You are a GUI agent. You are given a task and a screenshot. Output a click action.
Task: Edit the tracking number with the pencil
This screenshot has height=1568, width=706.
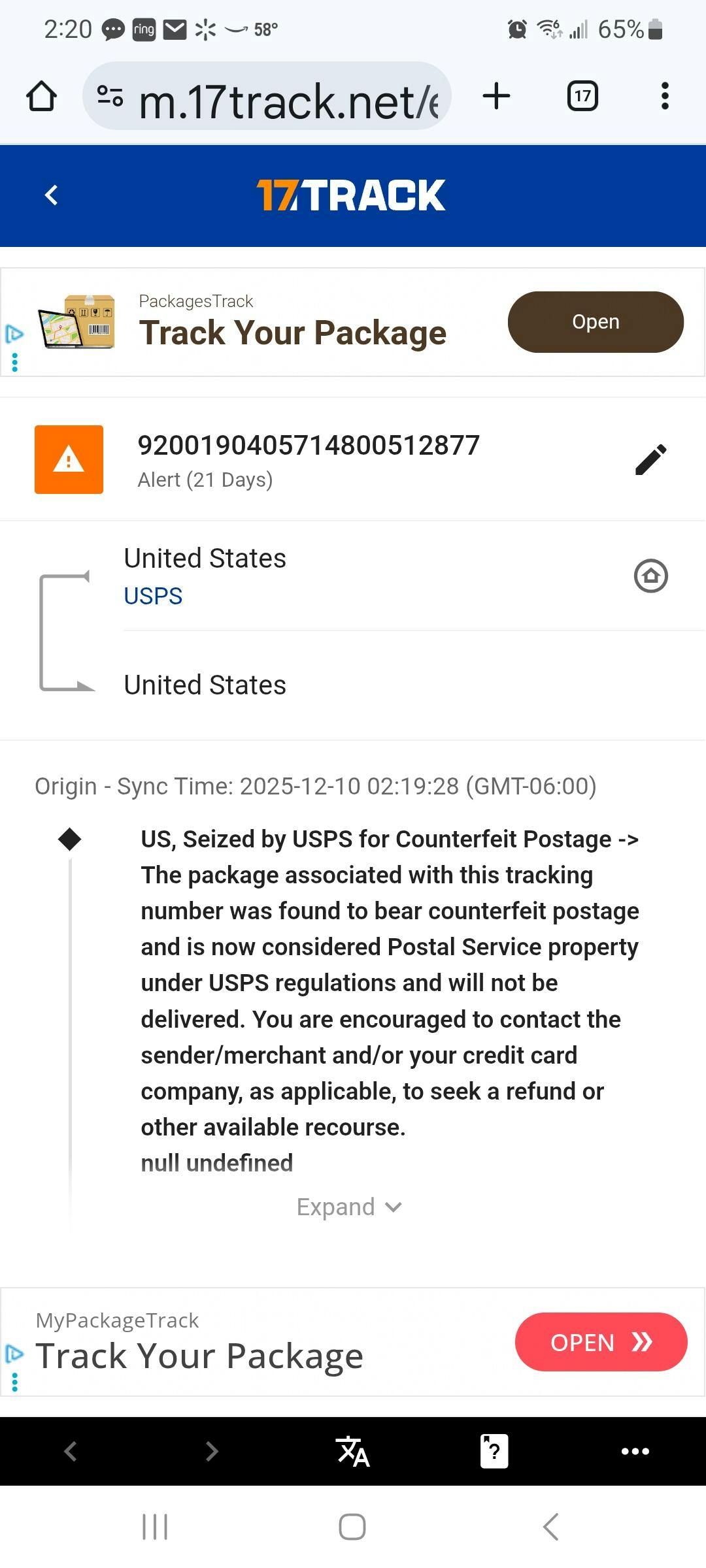pyautogui.click(x=650, y=459)
